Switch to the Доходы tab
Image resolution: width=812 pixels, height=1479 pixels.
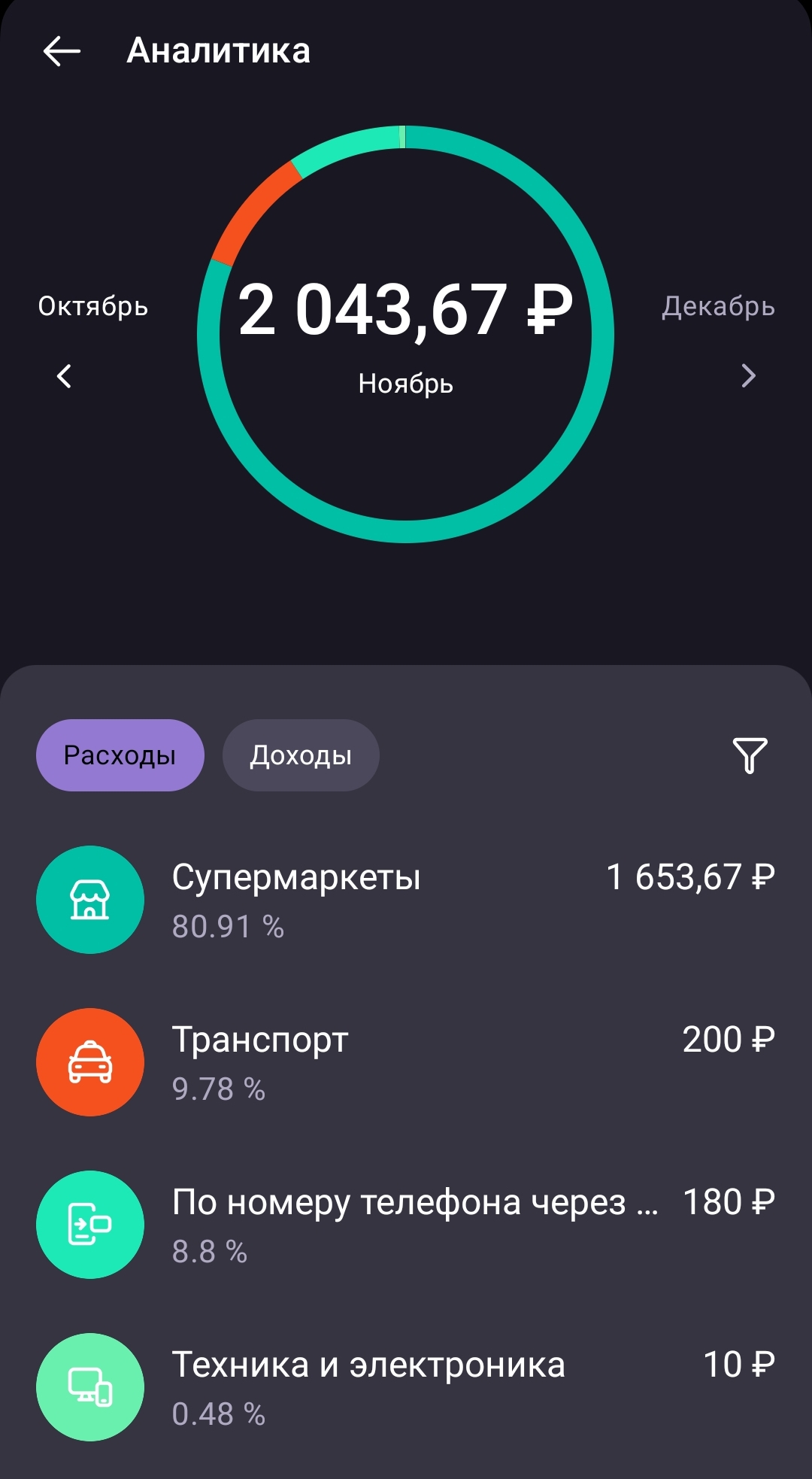pyautogui.click(x=301, y=755)
